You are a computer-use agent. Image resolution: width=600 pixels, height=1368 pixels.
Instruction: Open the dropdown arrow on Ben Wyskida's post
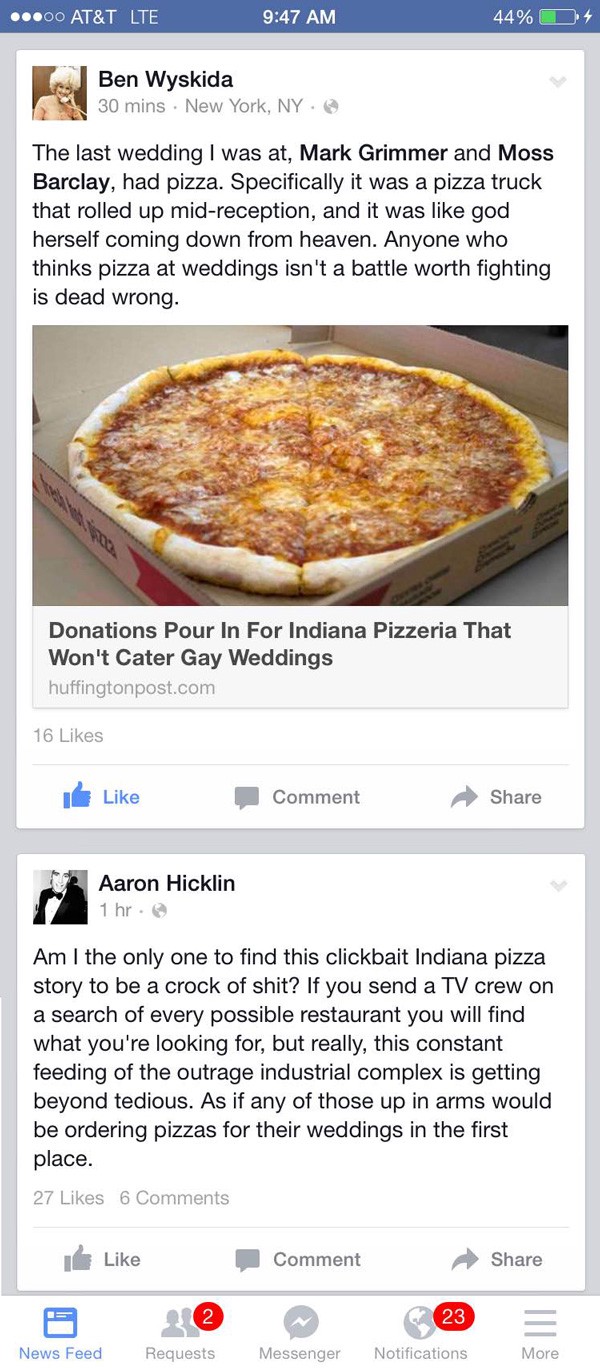point(558,82)
